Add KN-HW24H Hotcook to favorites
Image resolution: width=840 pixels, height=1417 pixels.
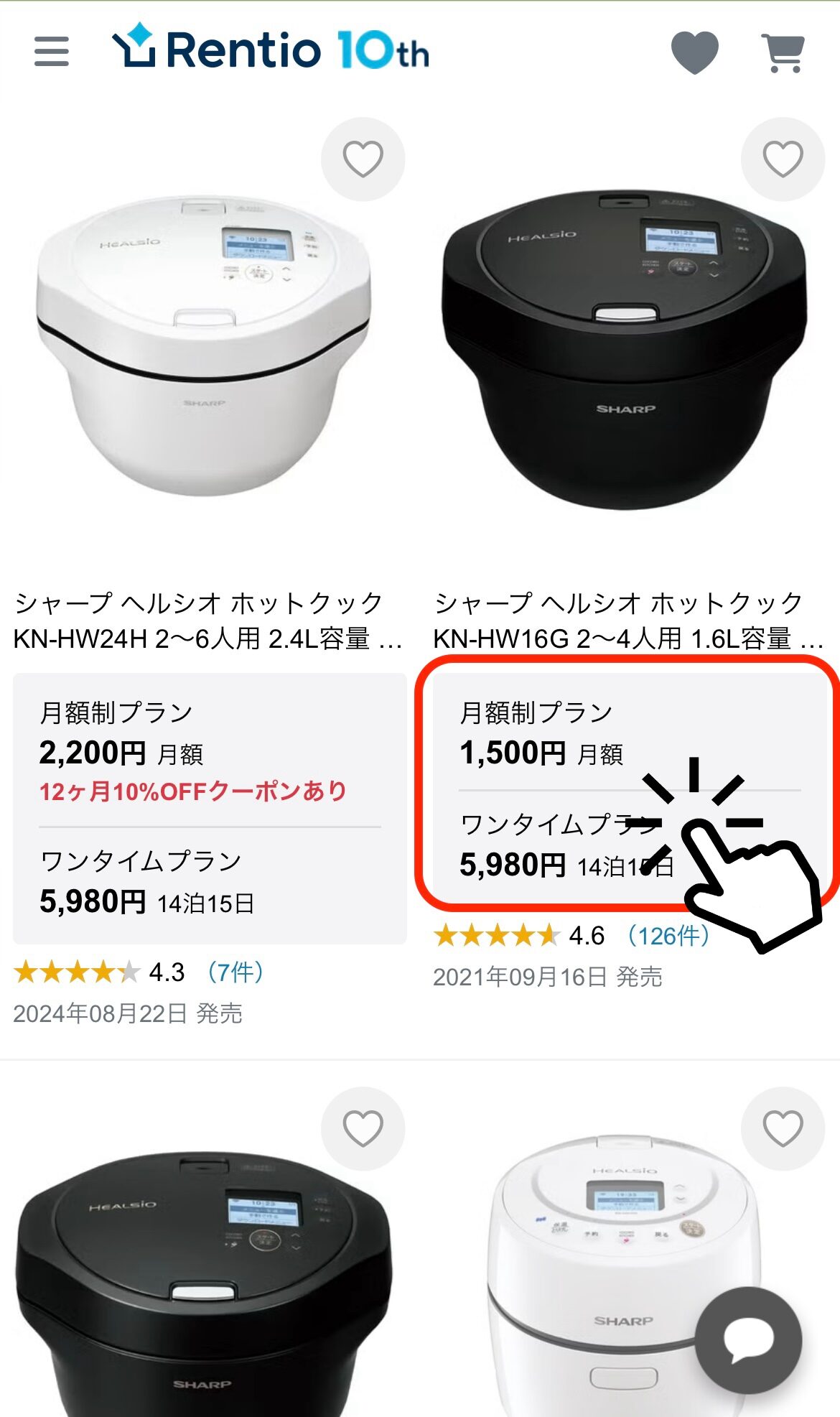click(363, 159)
